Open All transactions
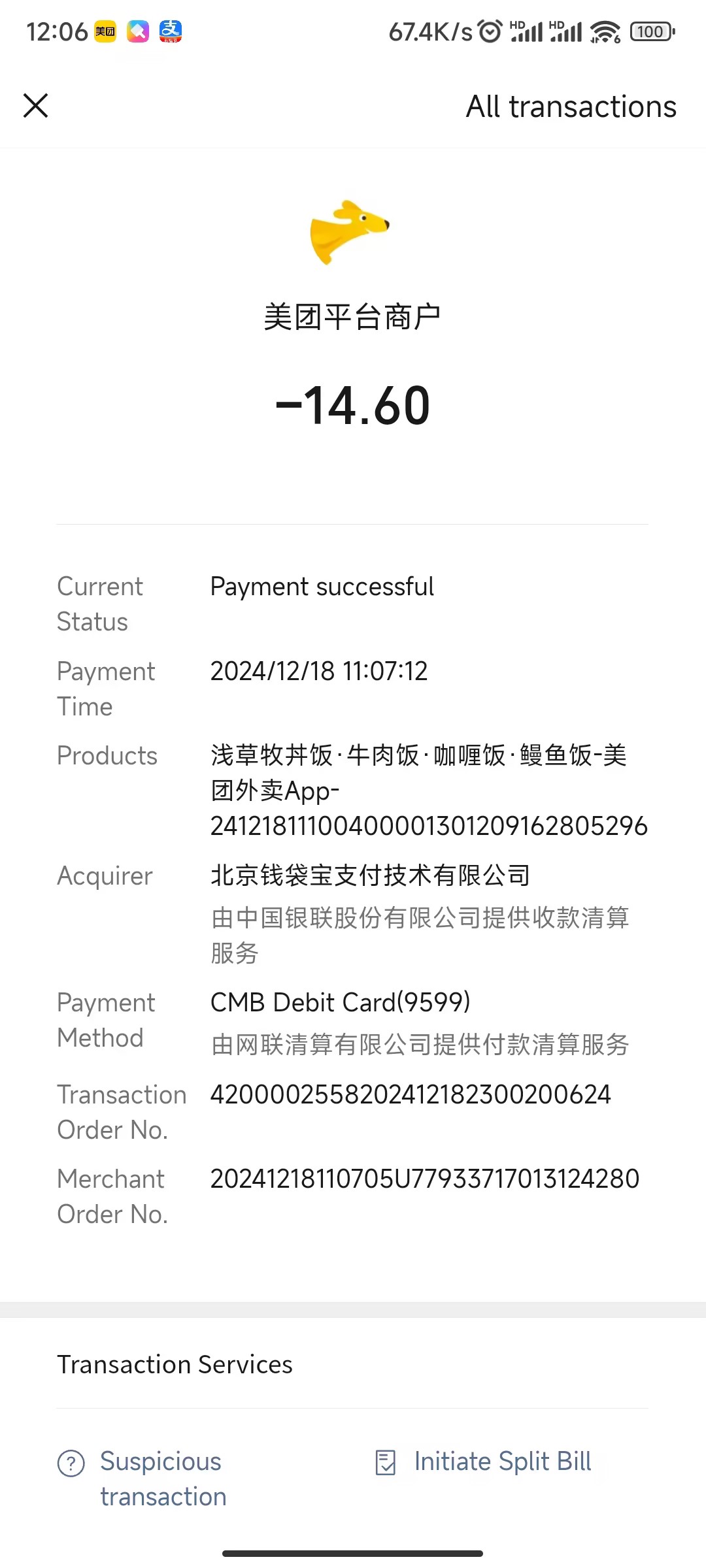 pyautogui.click(x=571, y=106)
